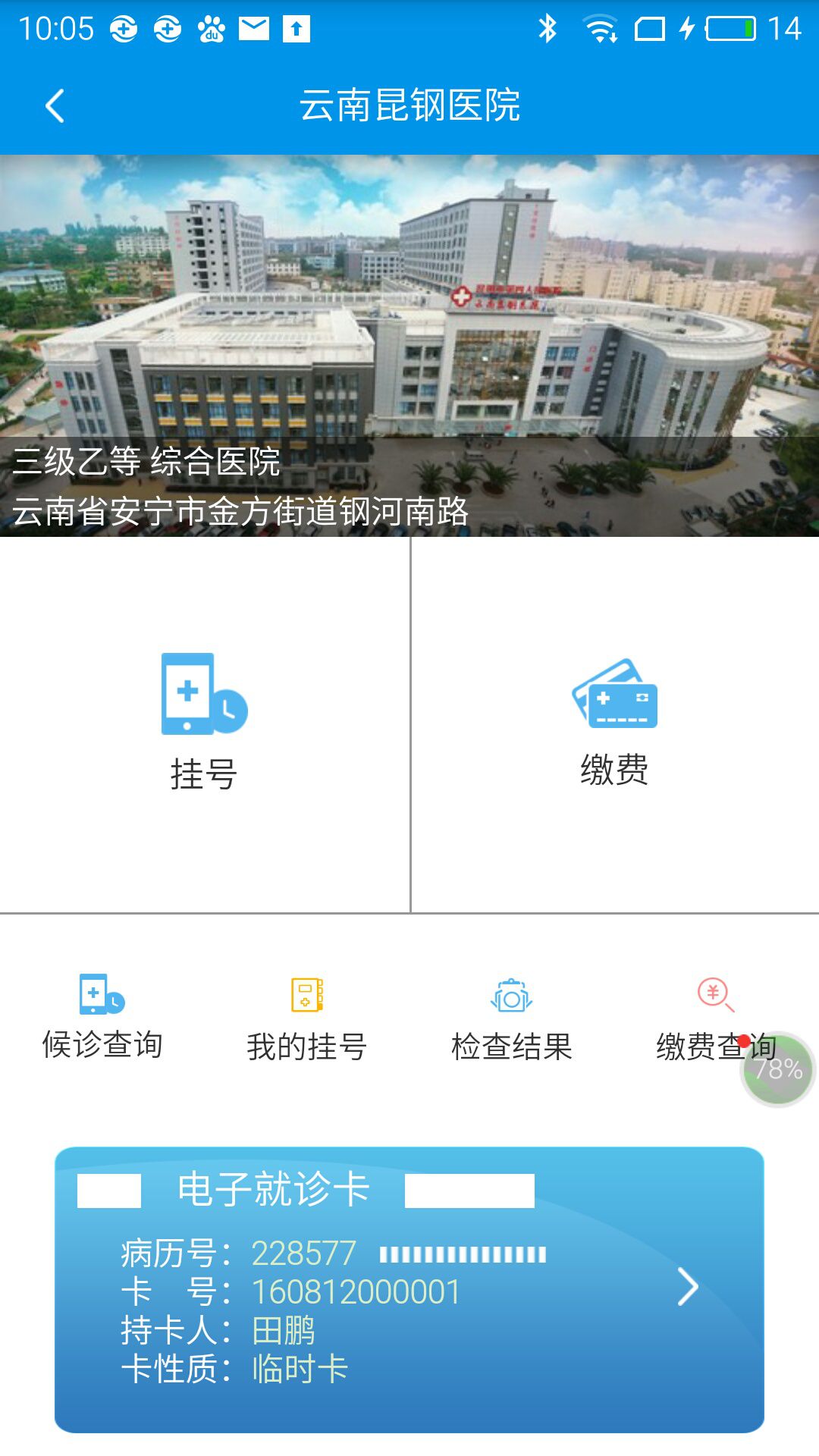819x1456 pixels.
Task: Open 挂号 registration
Action: click(204, 723)
